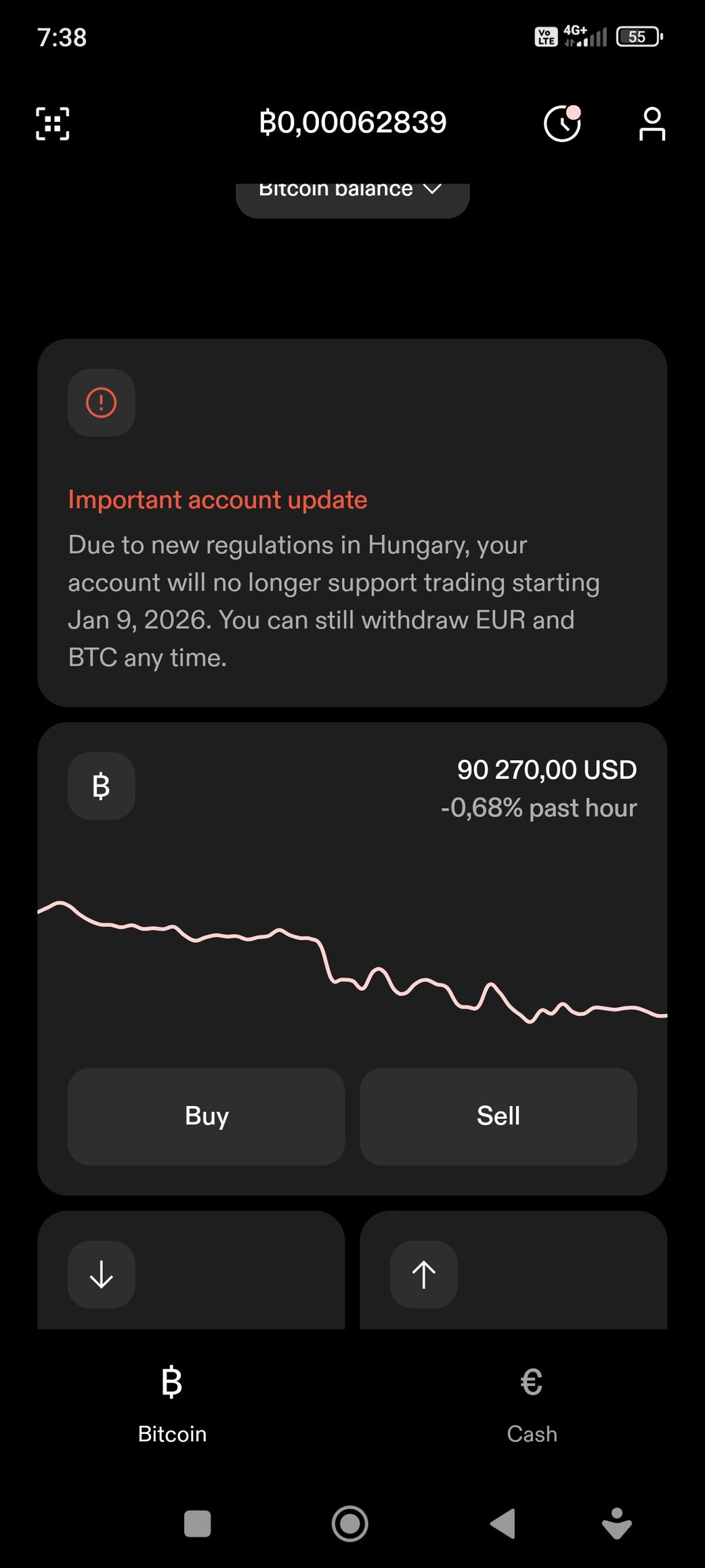
Task: Select the Bitcoin tab
Action: 172,1406
